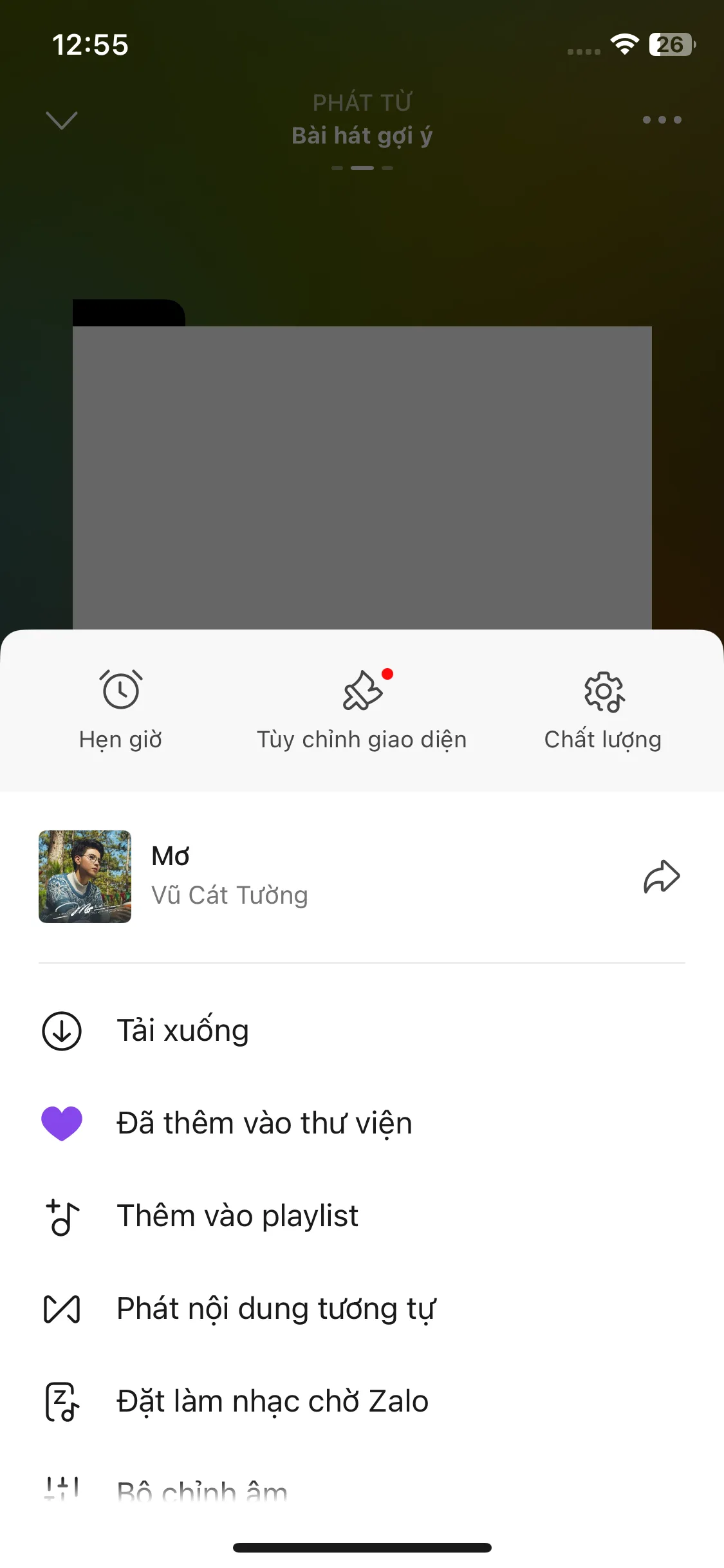Share the song Mơ
Viewport: 724px width, 1568px height.
click(662, 877)
